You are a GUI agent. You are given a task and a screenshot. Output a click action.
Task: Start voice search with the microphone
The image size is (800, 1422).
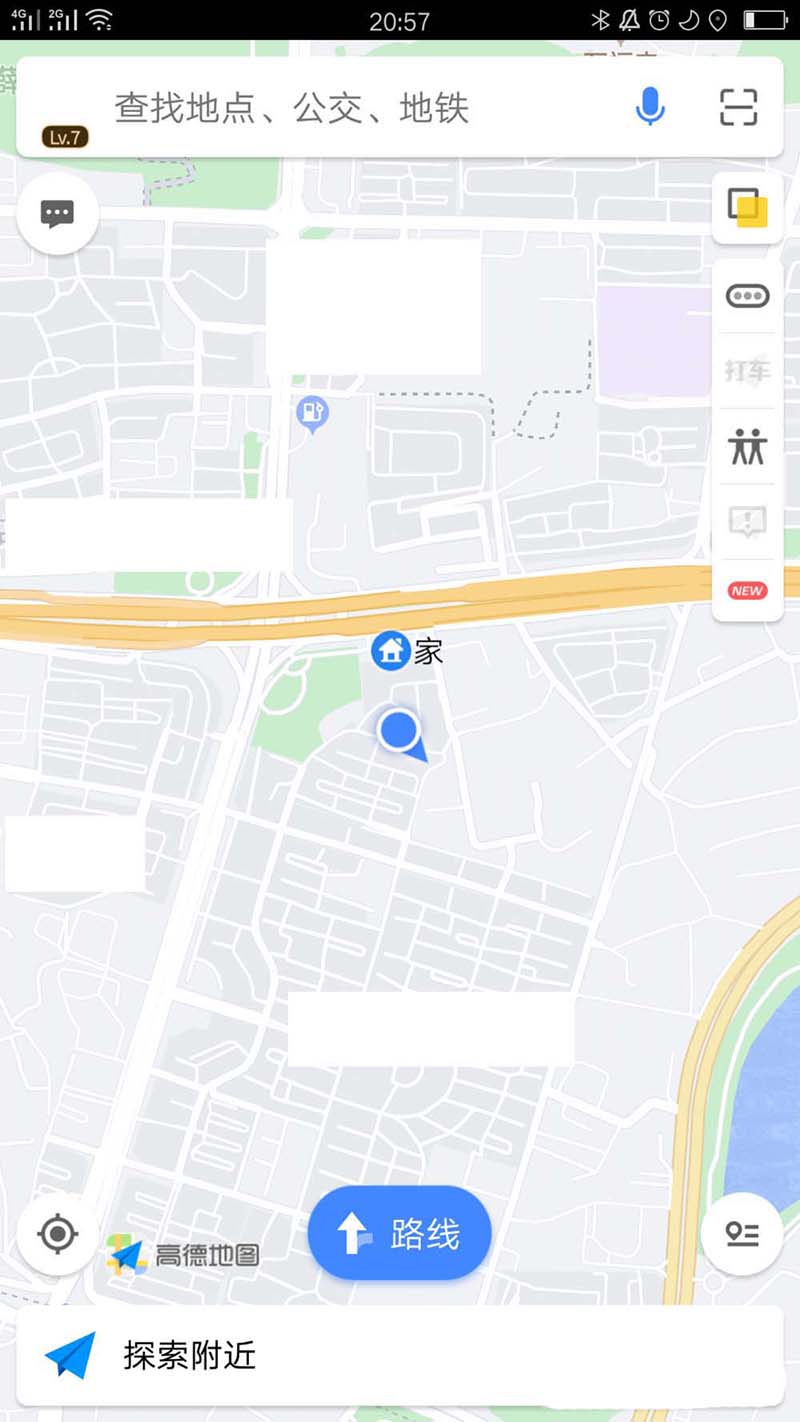(x=650, y=106)
